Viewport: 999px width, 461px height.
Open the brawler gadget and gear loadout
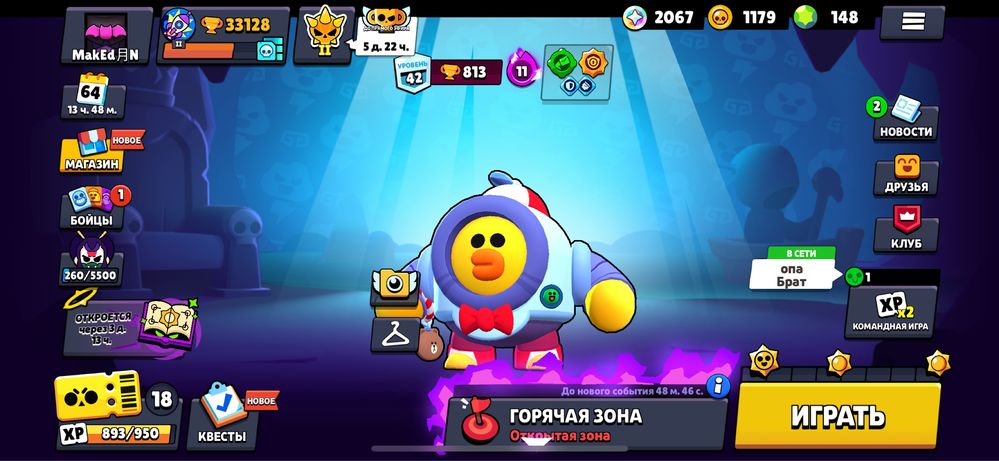576,74
